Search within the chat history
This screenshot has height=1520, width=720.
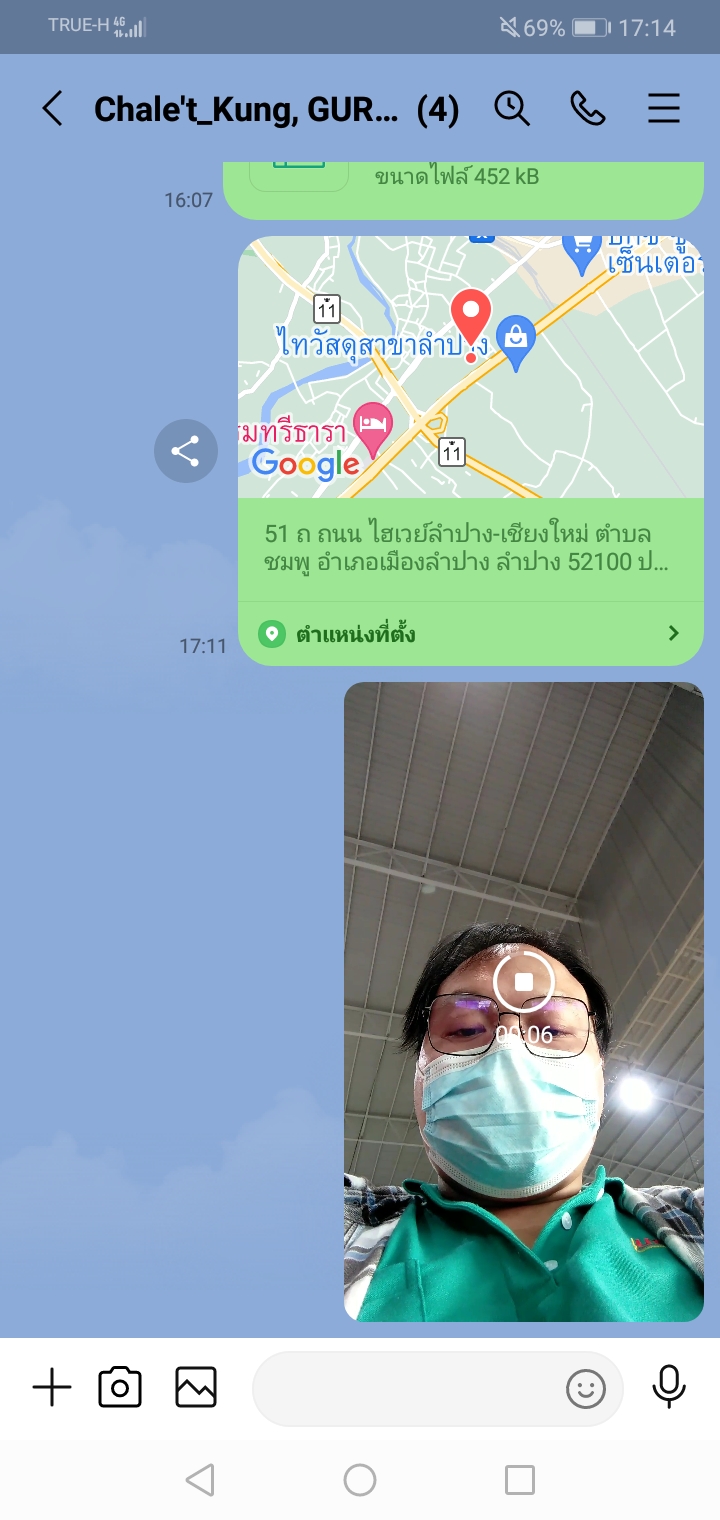click(x=512, y=108)
